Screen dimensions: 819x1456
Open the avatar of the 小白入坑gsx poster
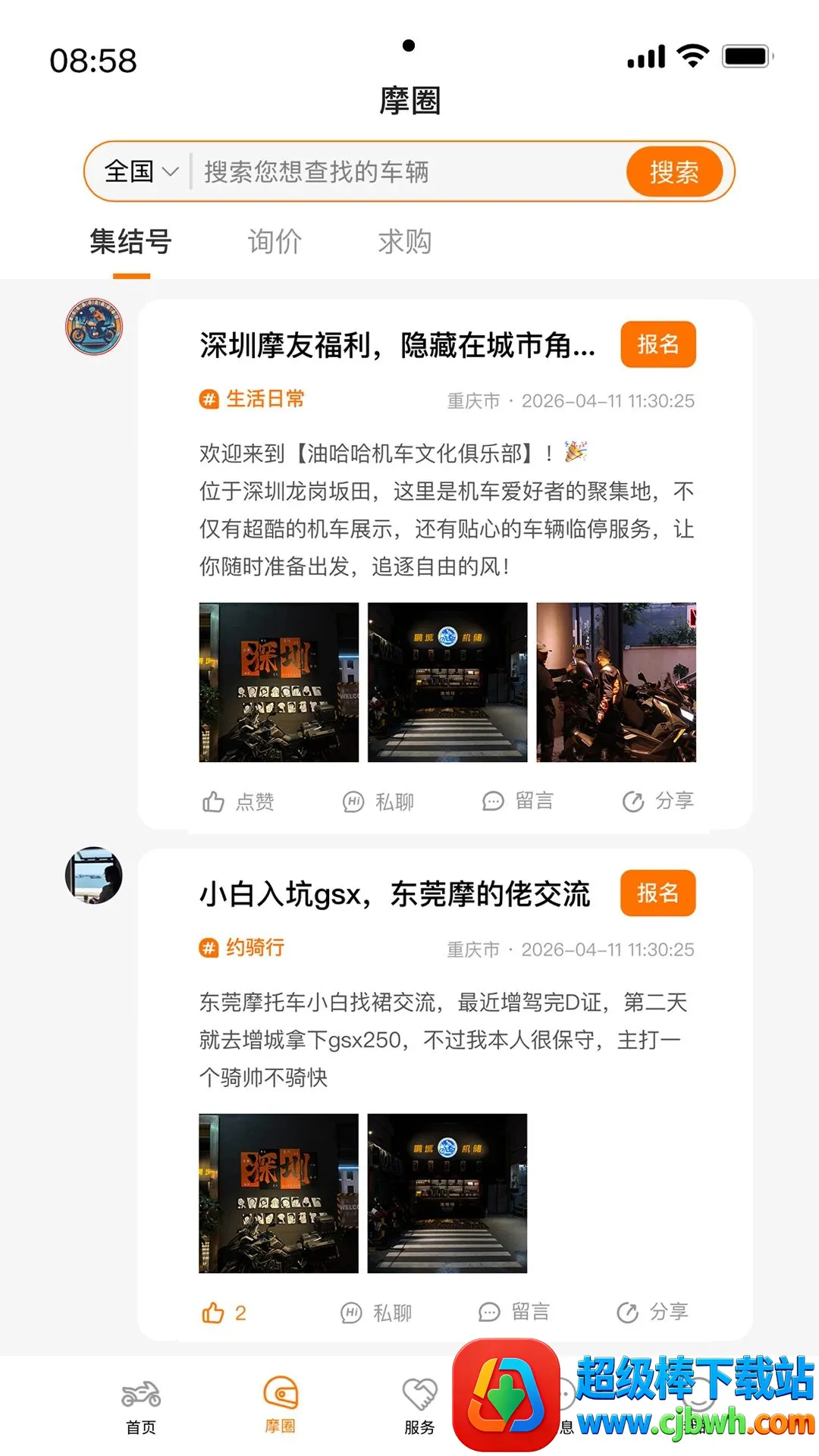94,875
